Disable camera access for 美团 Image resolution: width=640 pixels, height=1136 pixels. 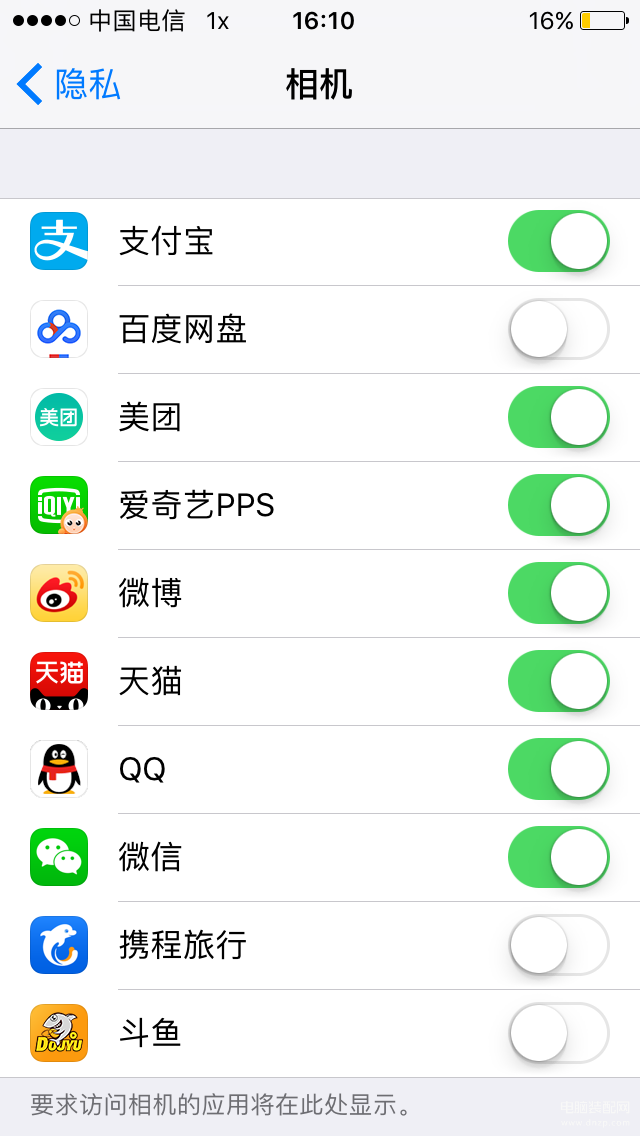[x=559, y=417]
